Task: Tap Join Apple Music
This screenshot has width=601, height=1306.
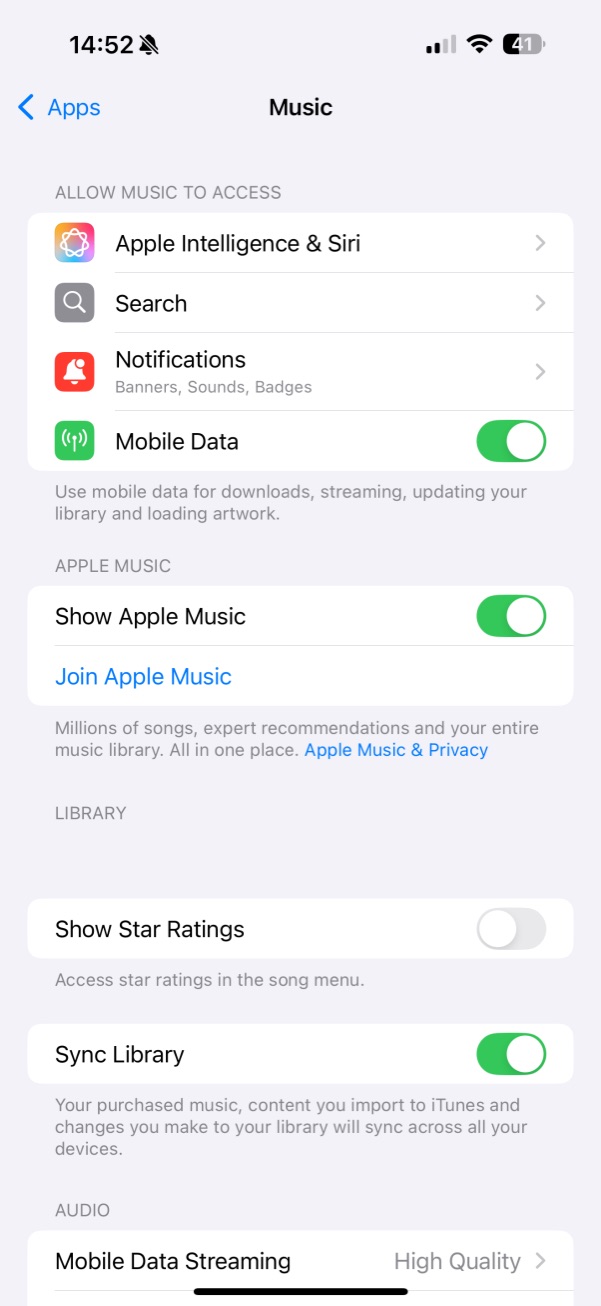Action: (x=143, y=676)
